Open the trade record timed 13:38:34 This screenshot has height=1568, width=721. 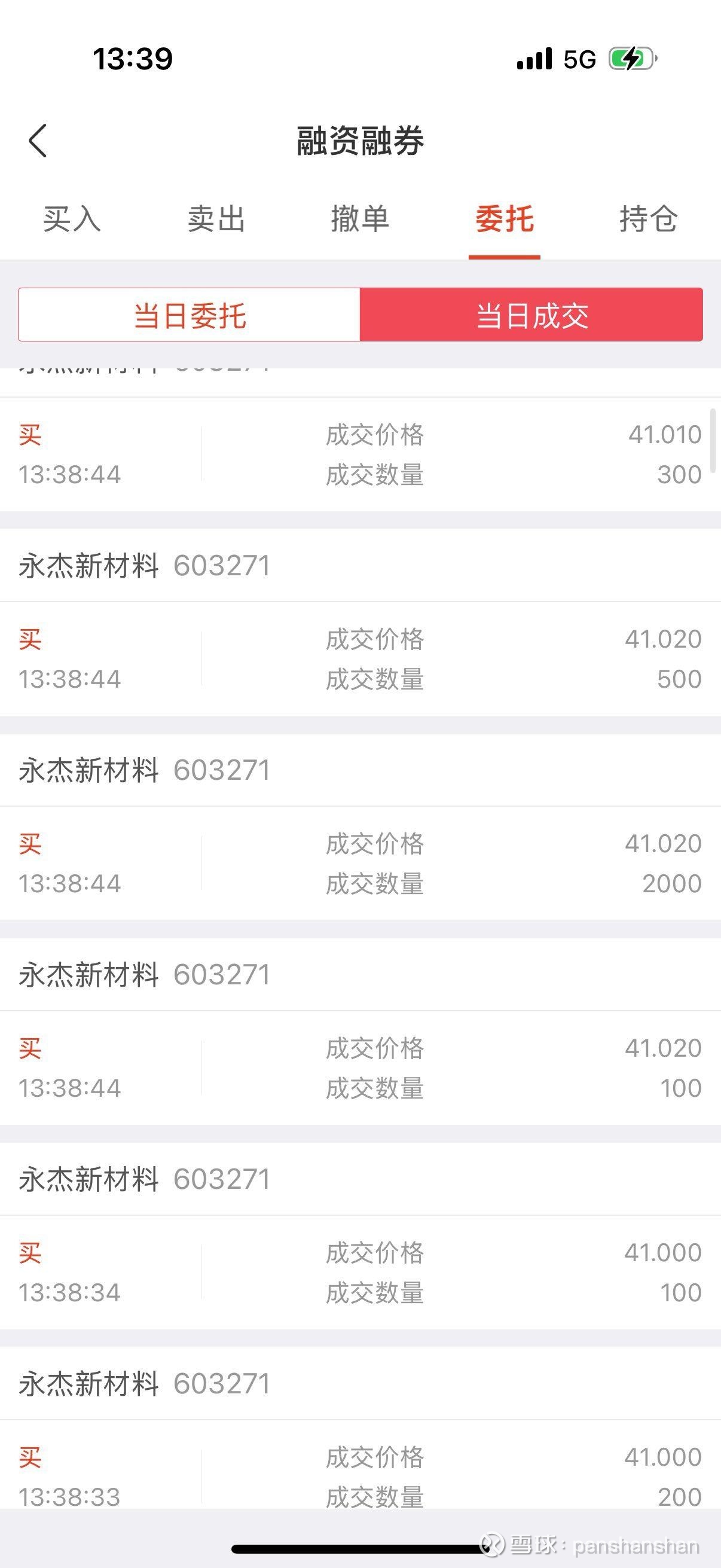pos(360,1272)
